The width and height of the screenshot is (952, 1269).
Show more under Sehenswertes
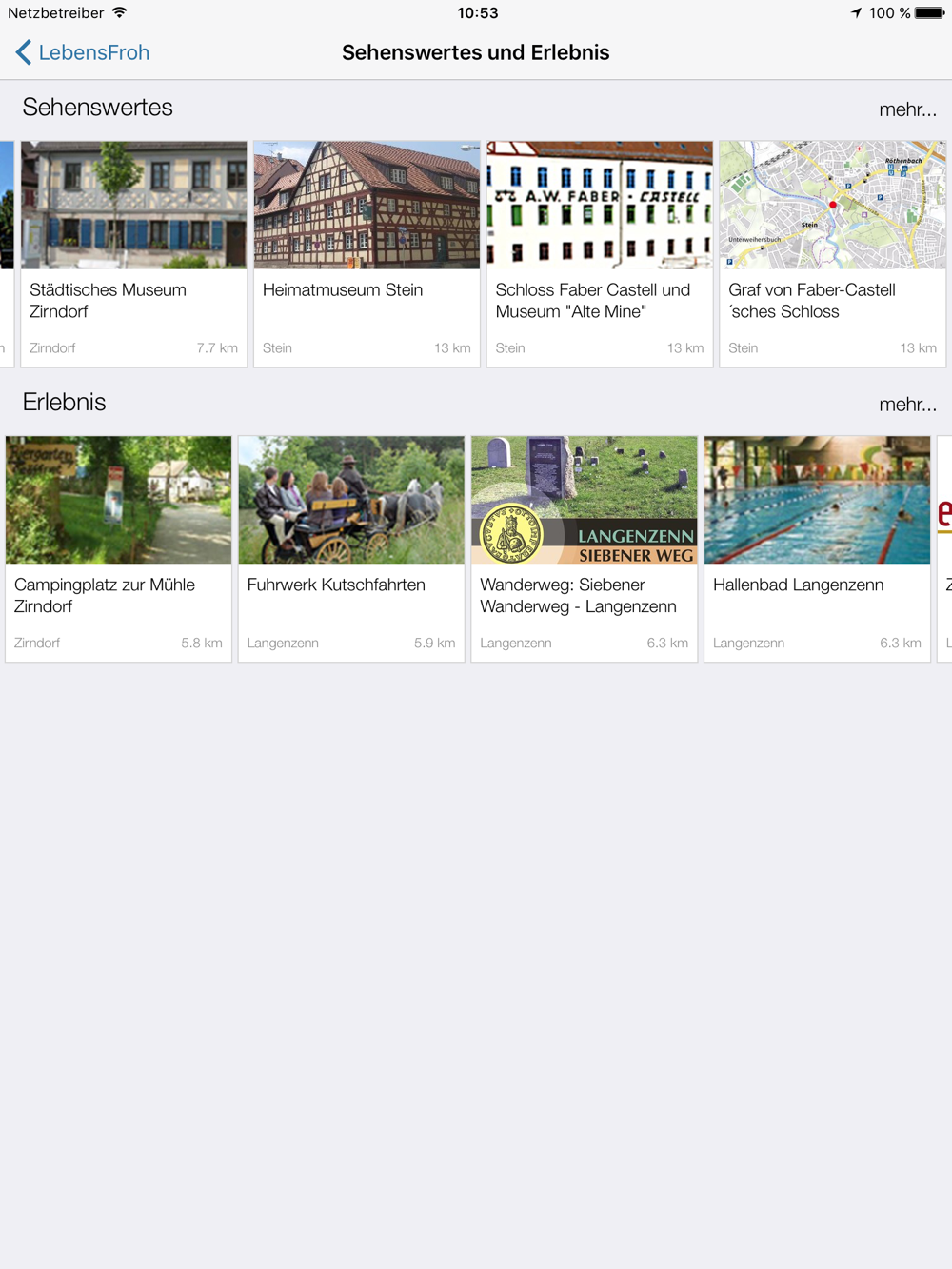click(x=907, y=109)
